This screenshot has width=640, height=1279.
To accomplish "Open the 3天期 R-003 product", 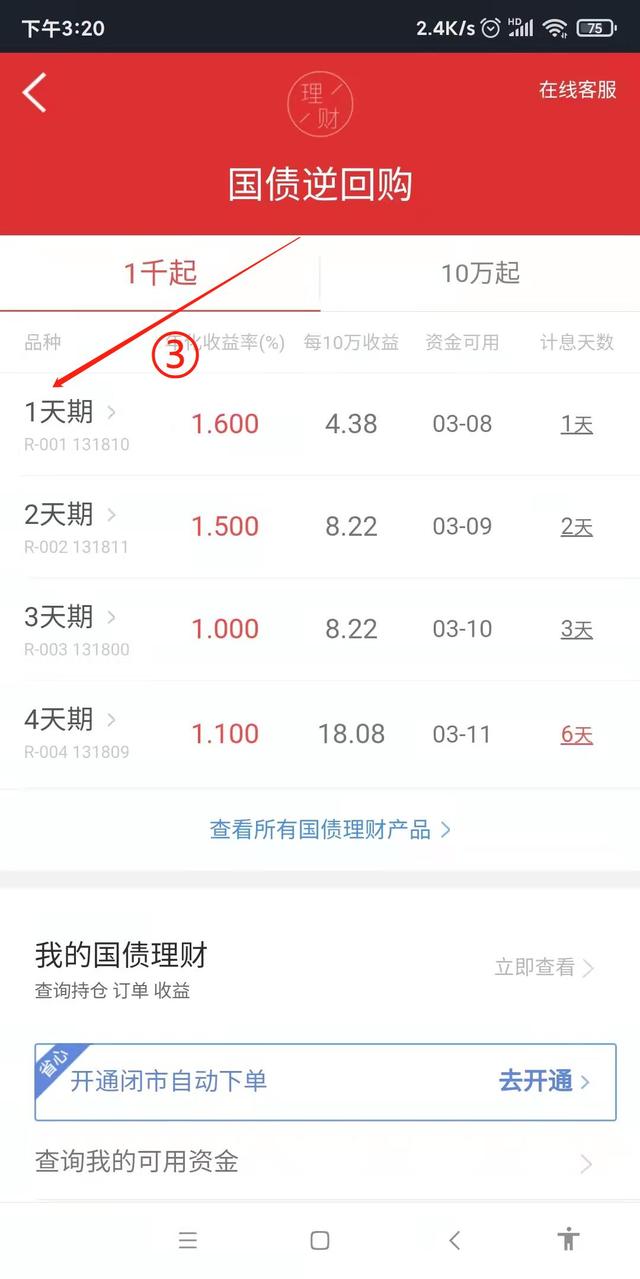I will tap(70, 628).
